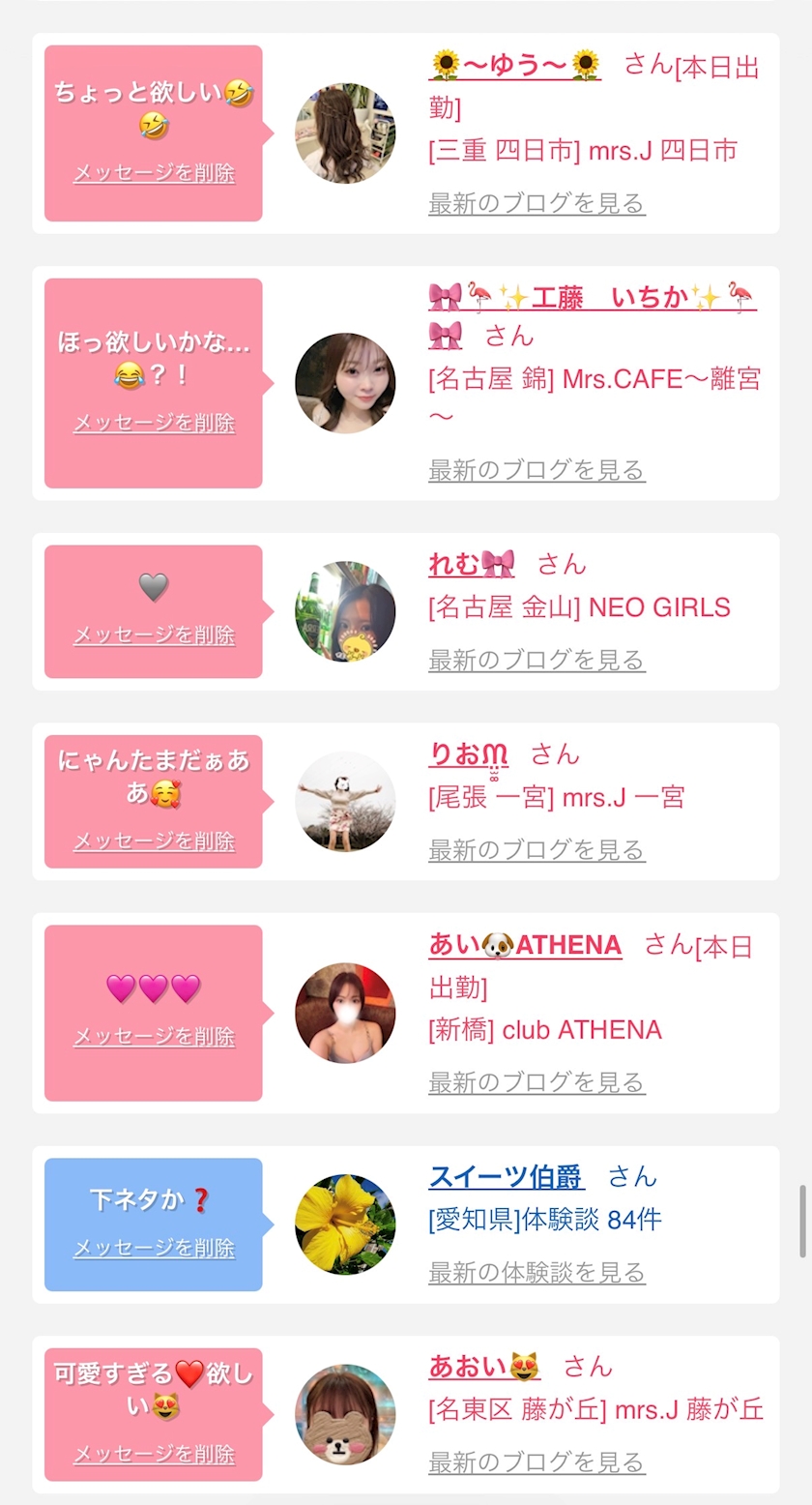The height and width of the screenshot is (1505, 812).
Task: Open ゆう's profile name link
Action: click(514, 66)
